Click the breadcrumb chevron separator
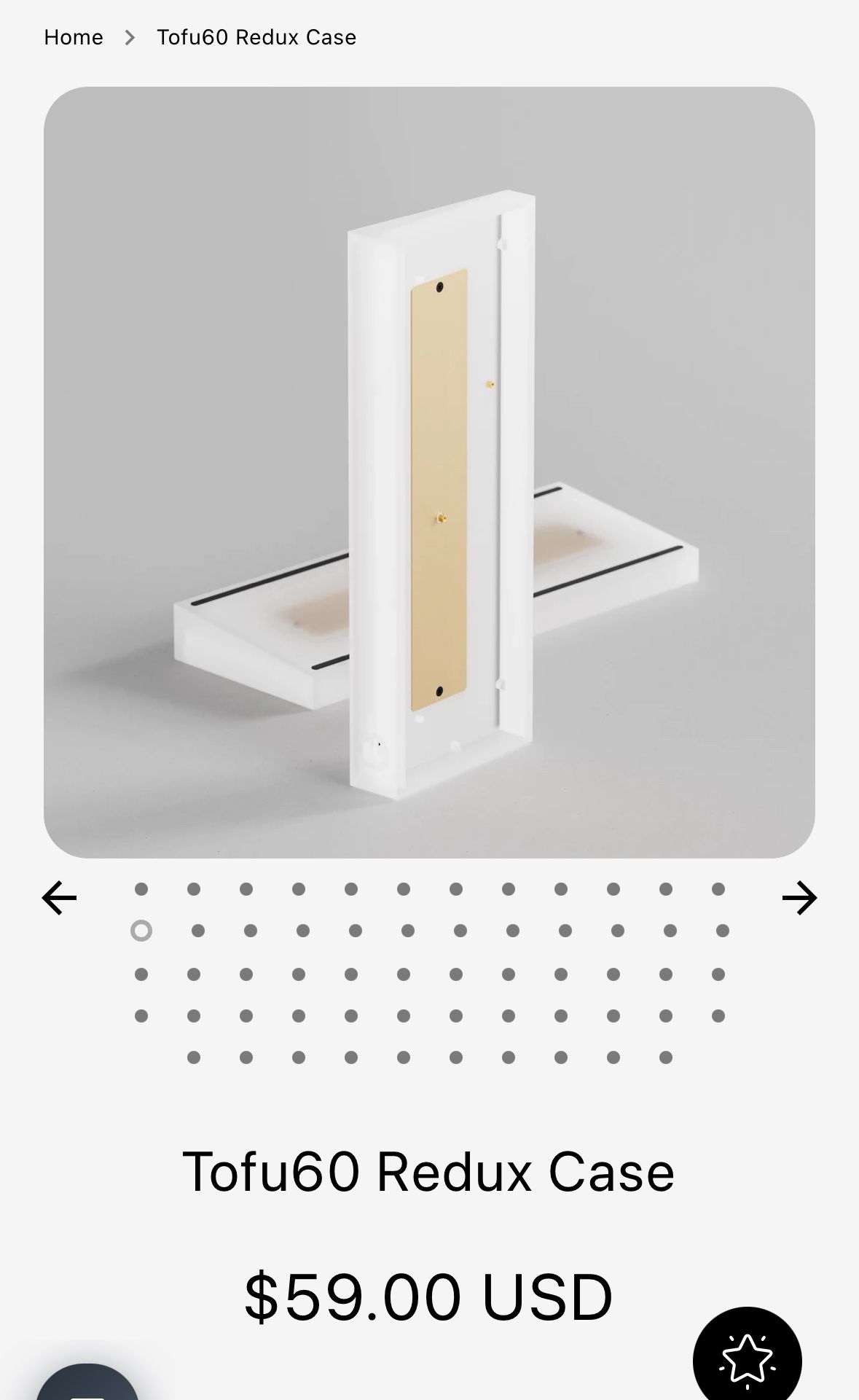Viewport: 859px width, 1400px height. click(x=130, y=37)
